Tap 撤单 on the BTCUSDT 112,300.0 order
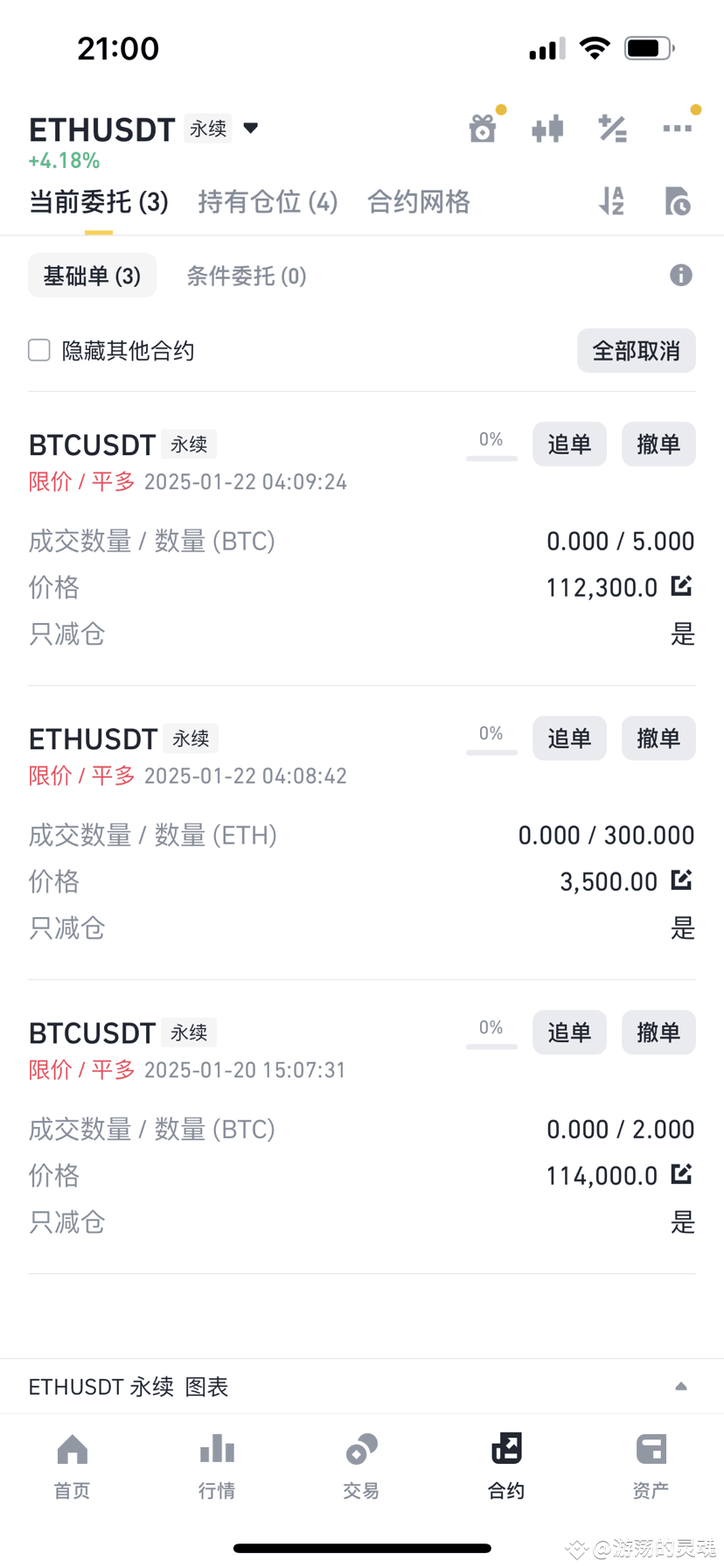This screenshot has height=1568, width=724. tap(658, 444)
